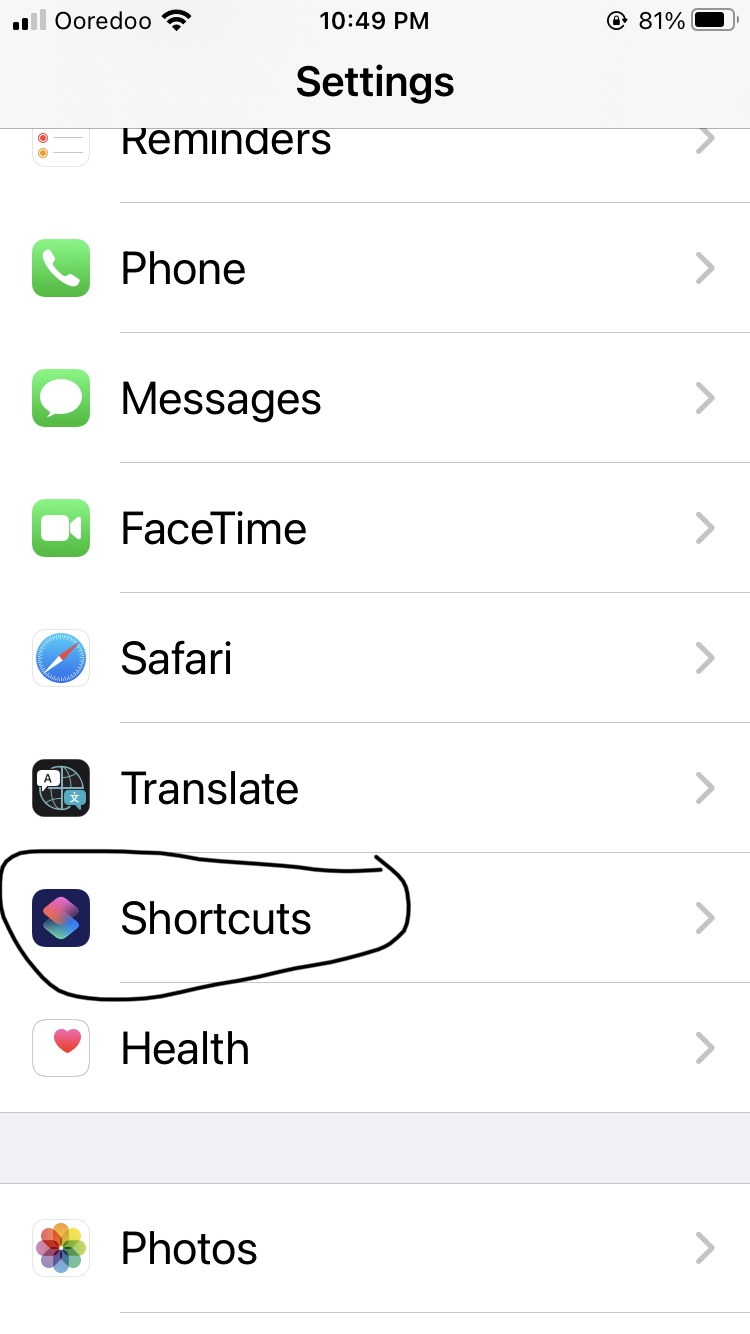750x1334 pixels.
Task: Open FaceTime settings
Action: tap(375, 528)
